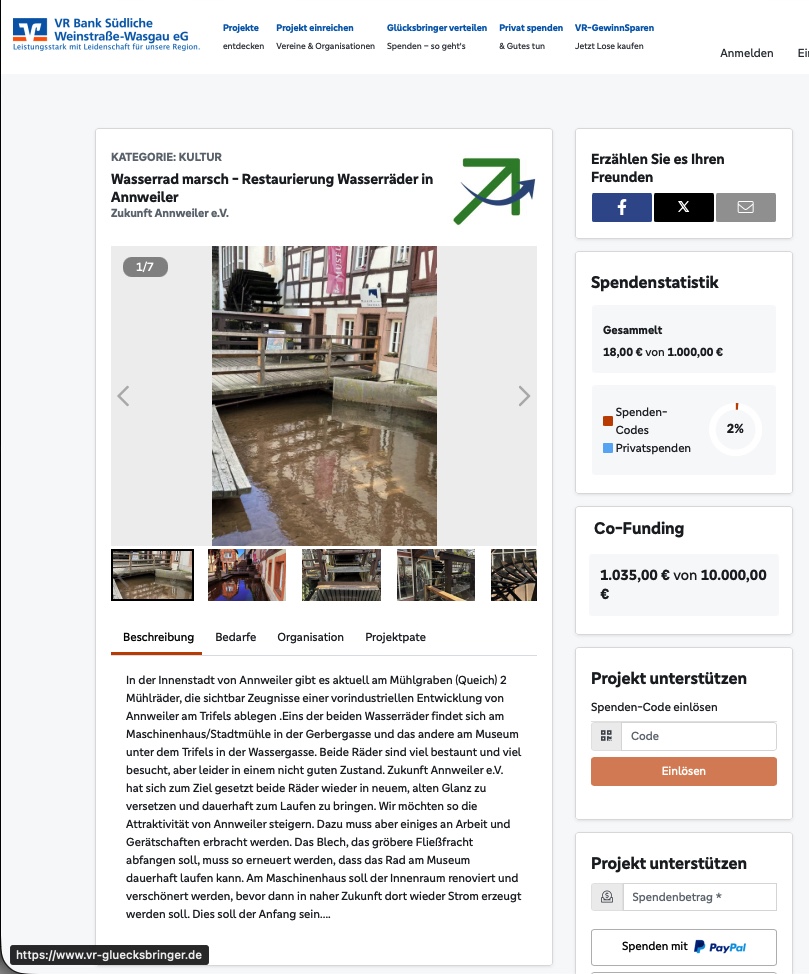Viewport: 809px width, 974px height.
Task: Donate with Spenden mit PayPal
Action: 683,946
